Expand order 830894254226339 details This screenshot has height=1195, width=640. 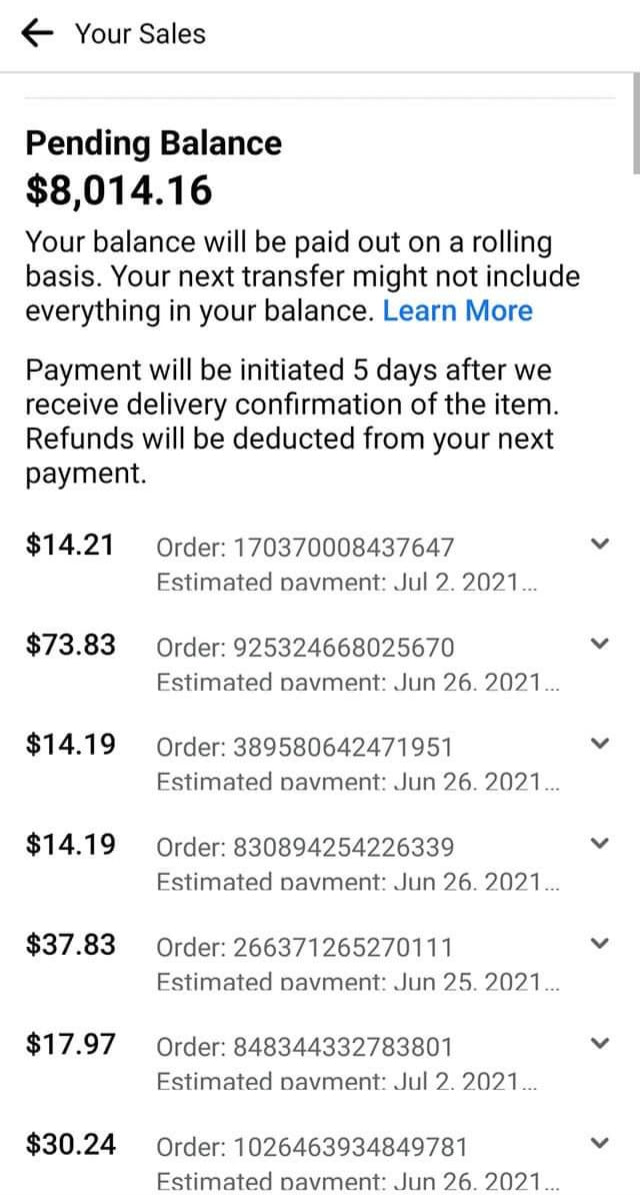(599, 844)
